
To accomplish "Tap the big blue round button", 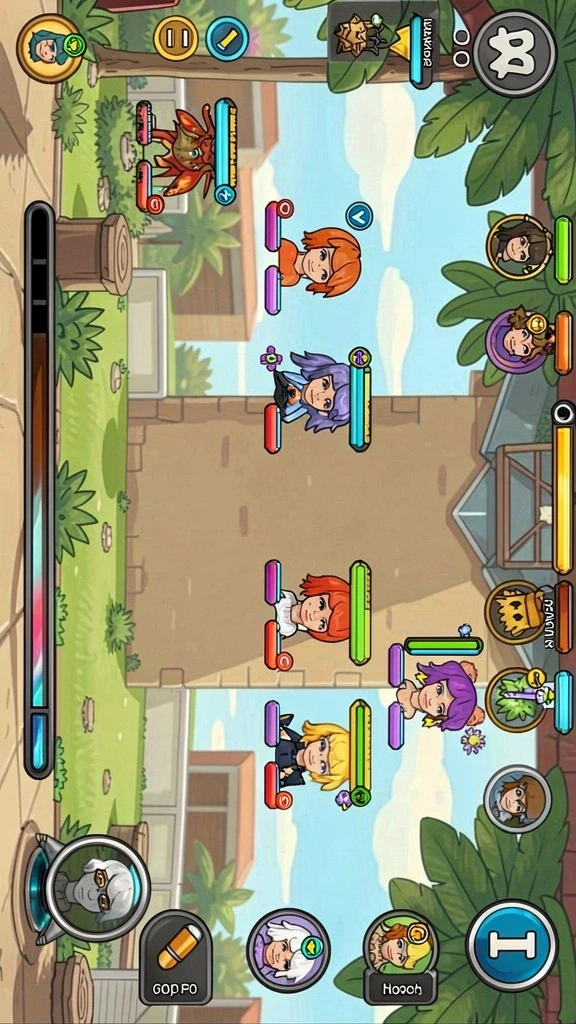I will point(513,944).
